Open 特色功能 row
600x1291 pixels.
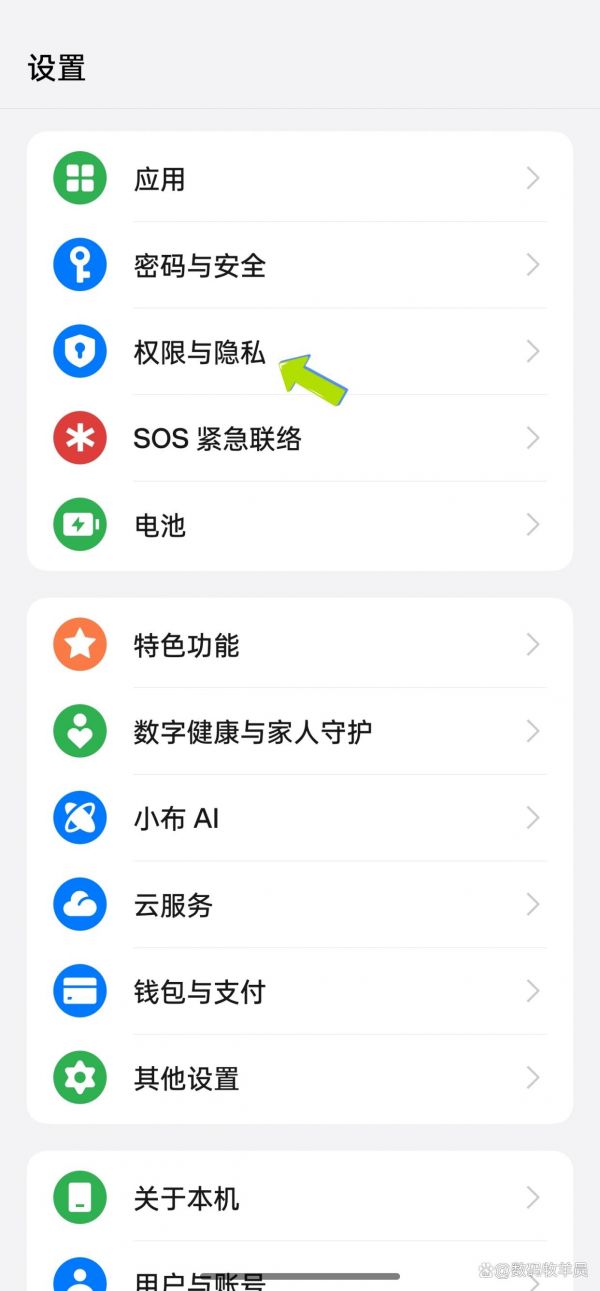click(300, 645)
